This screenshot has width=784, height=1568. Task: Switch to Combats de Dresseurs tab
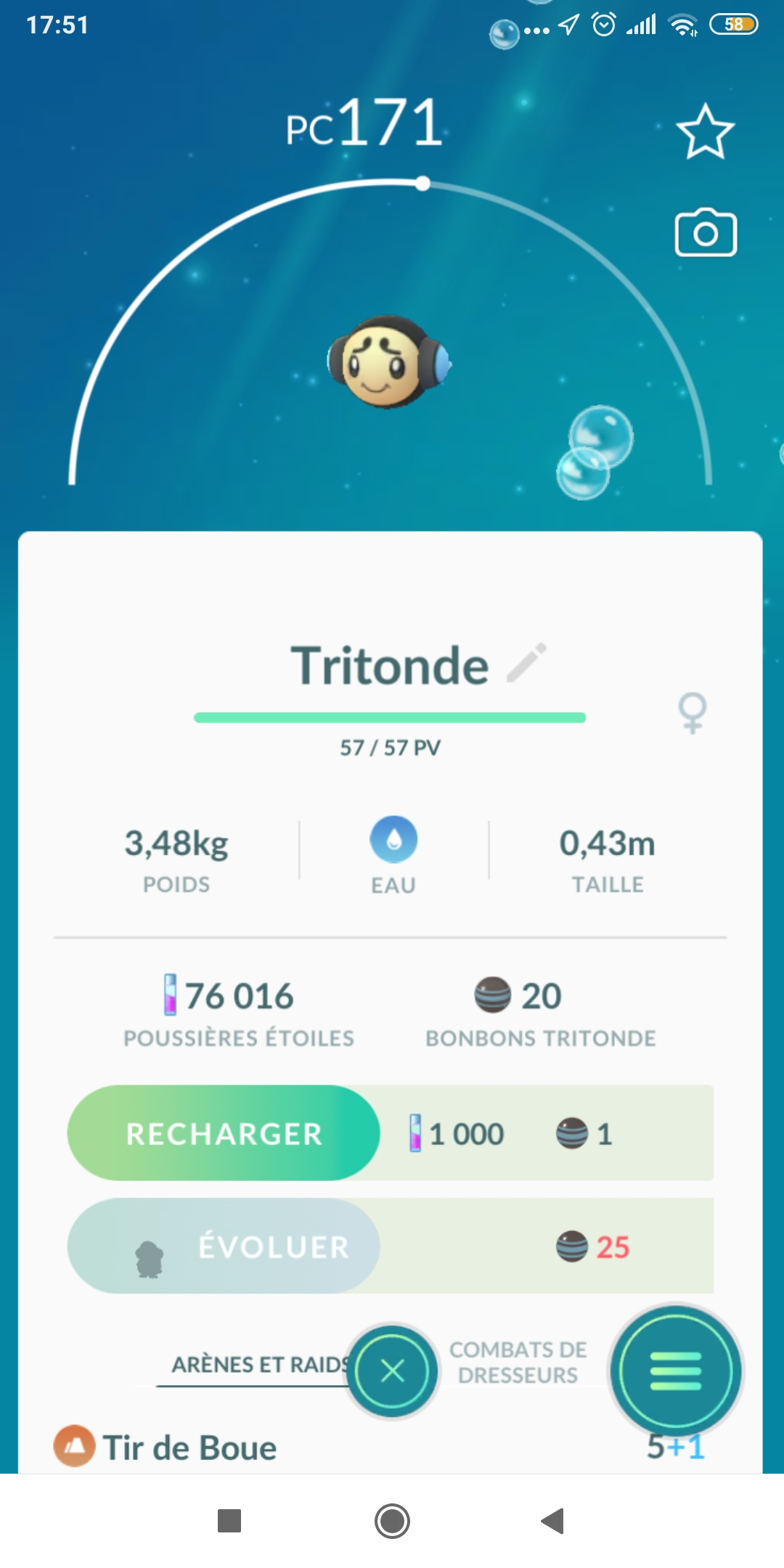tap(518, 1363)
